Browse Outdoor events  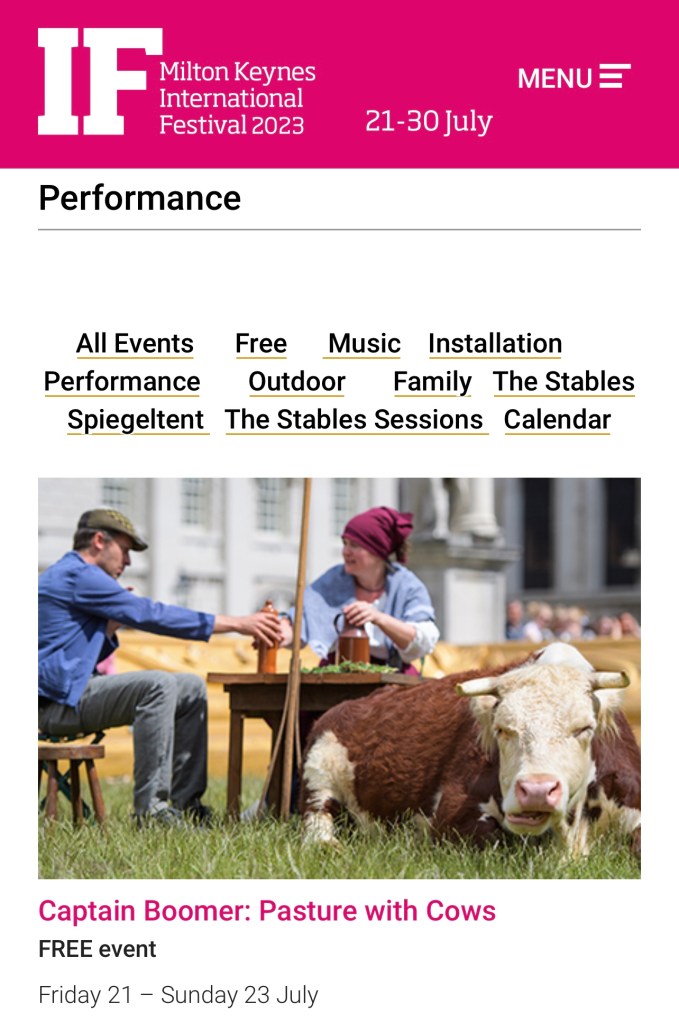(297, 382)
